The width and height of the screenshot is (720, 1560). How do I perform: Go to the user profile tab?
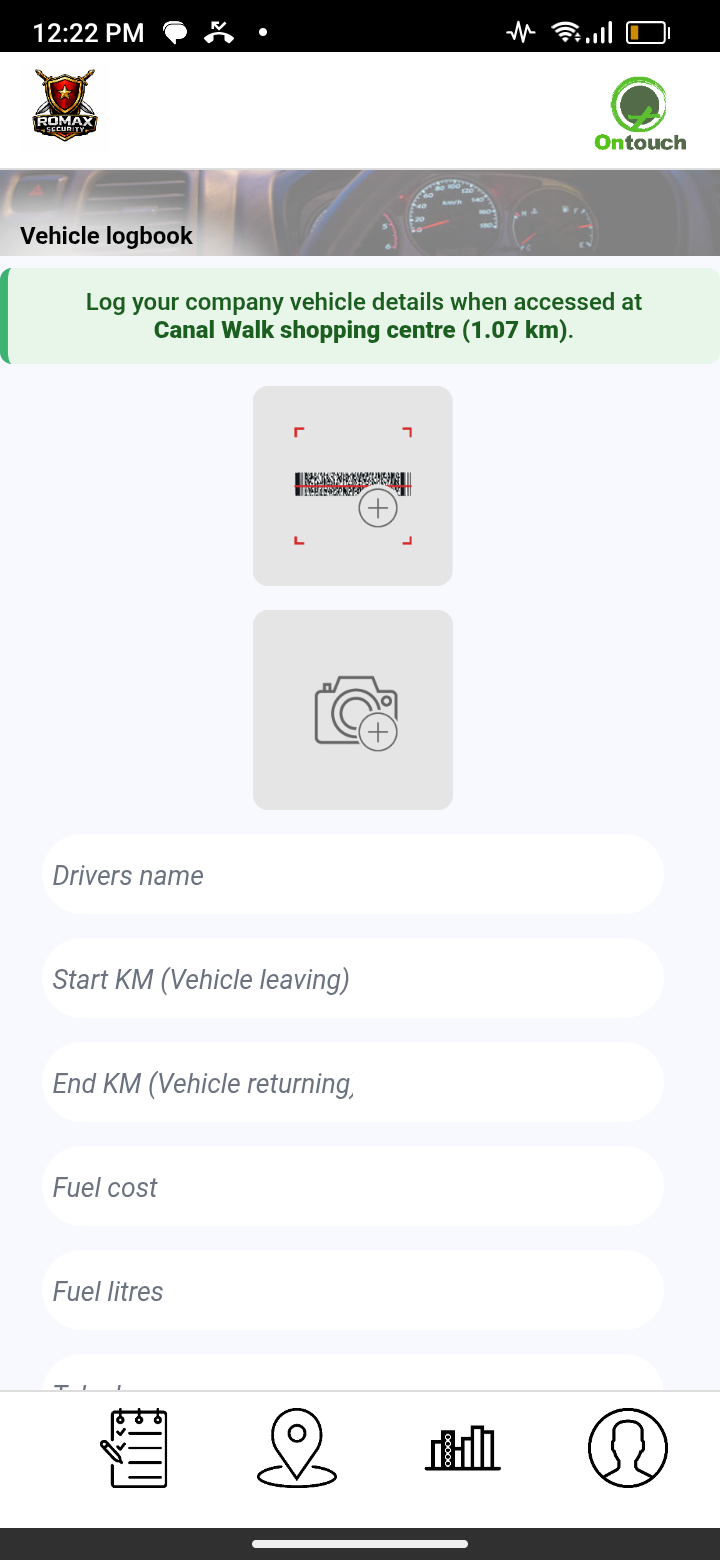tap(627, 1448)
